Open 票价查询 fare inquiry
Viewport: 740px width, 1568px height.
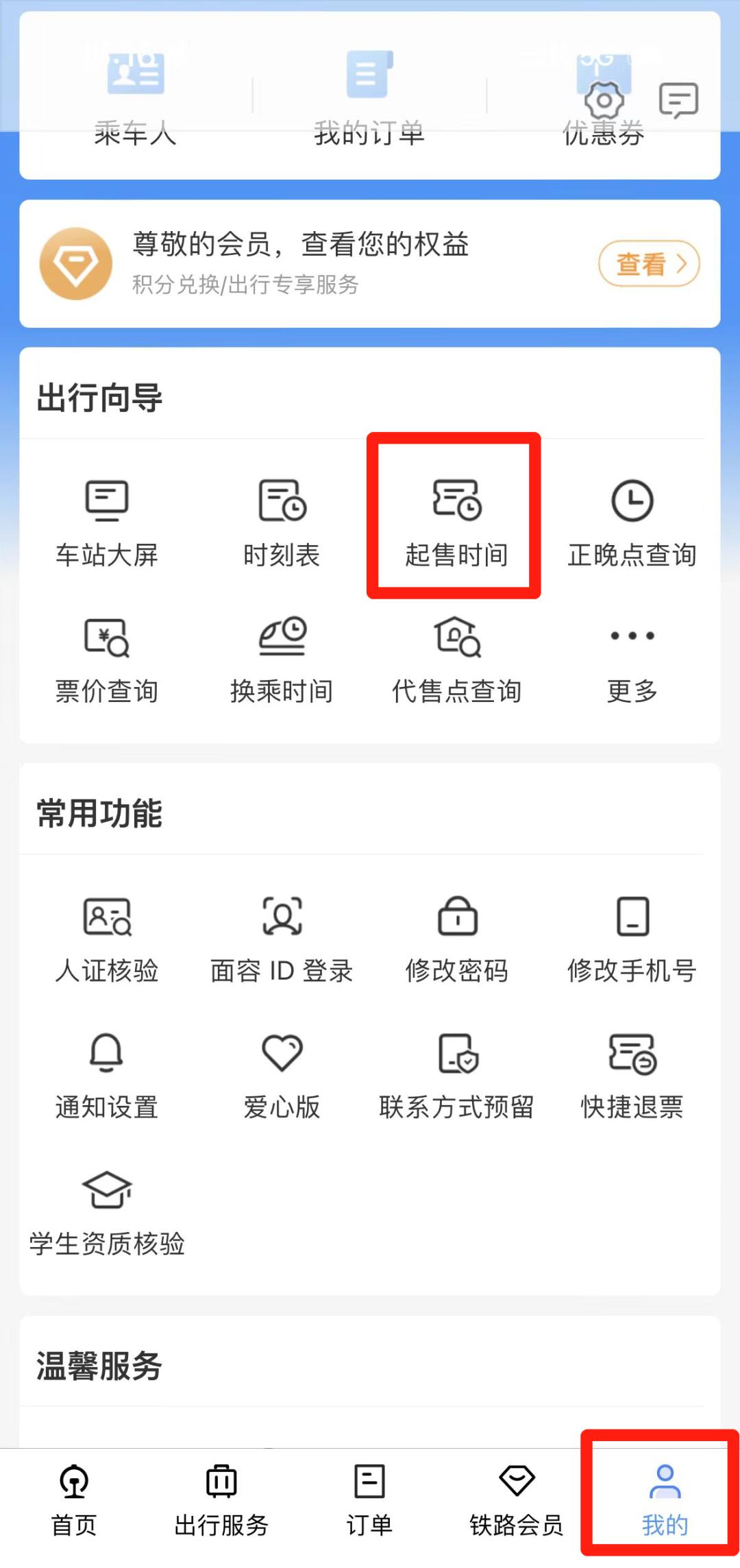coord(108,657)
